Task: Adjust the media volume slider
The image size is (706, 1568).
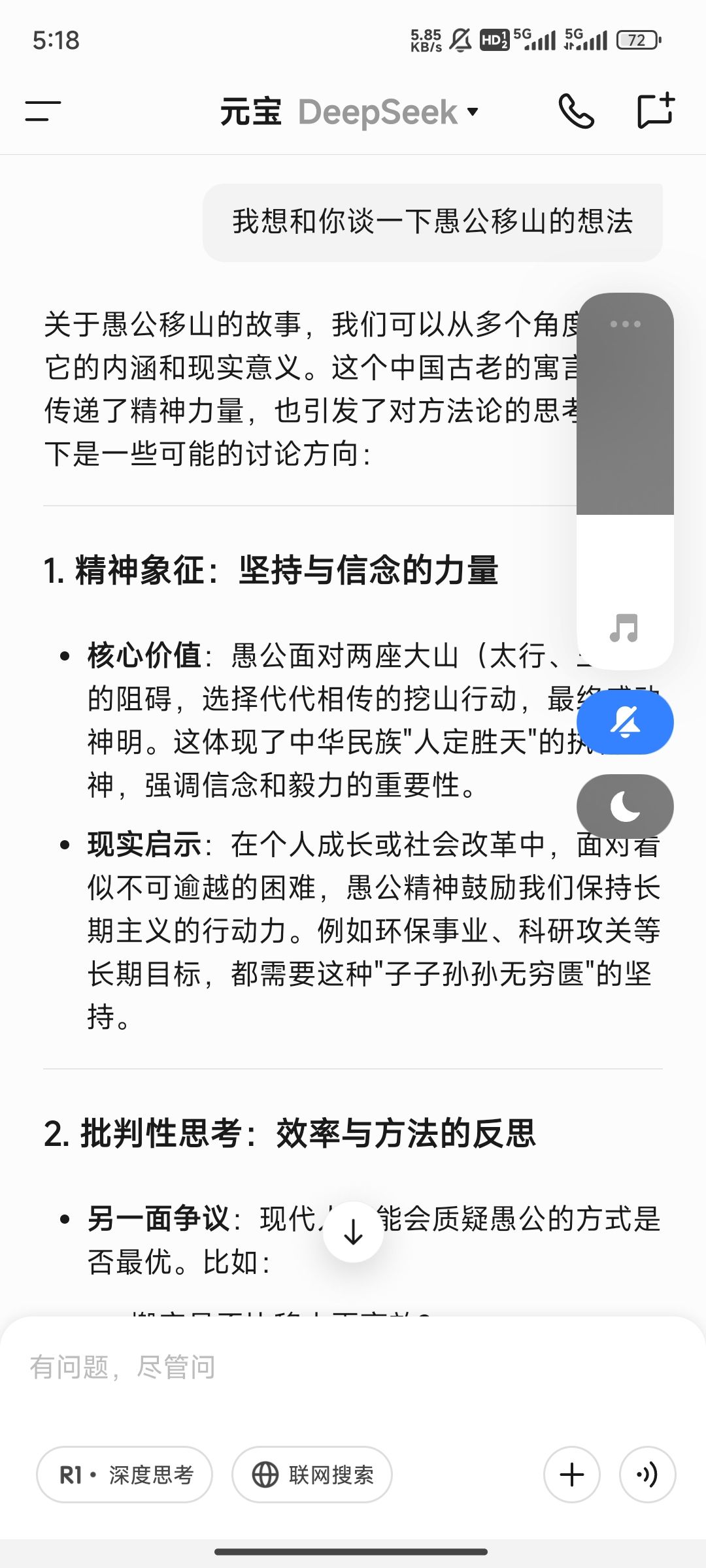Action: coord(625,481)
